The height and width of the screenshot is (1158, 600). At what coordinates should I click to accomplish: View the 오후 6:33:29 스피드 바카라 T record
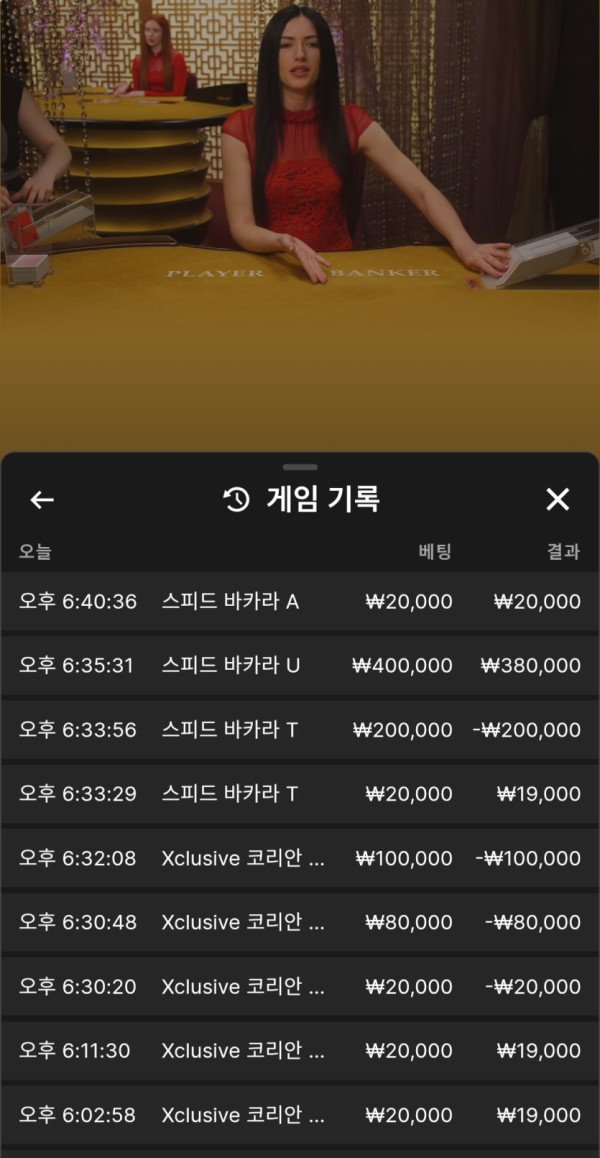pyautogui.click(x=300, y=794)
